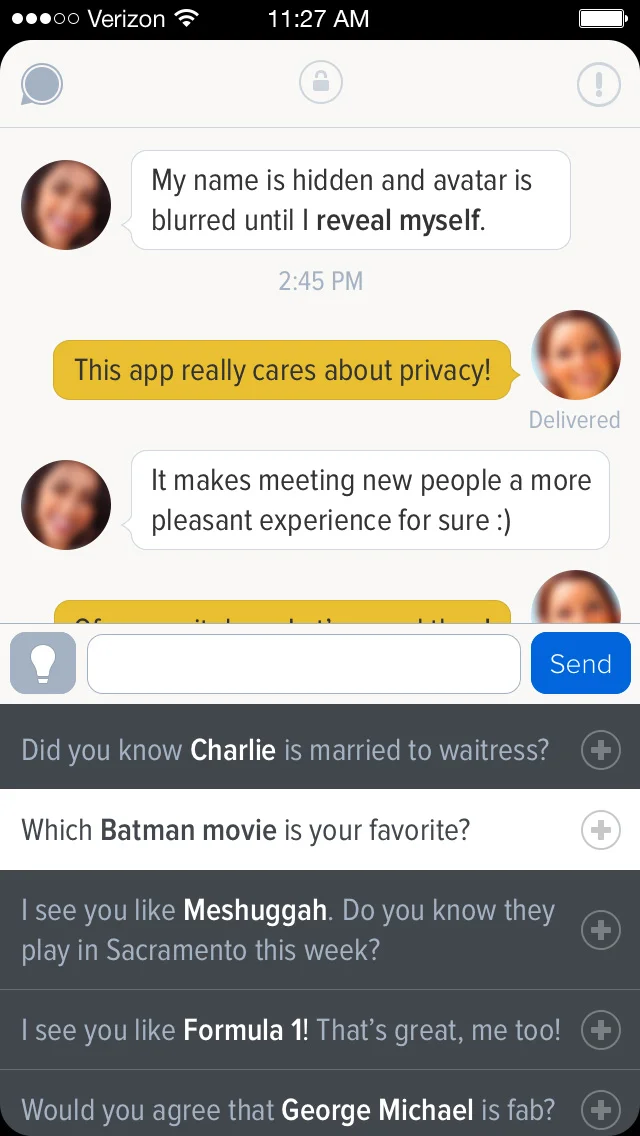This screenshot has height=1136, width=640.
Task: Send the message
Action: click(580, 664)
